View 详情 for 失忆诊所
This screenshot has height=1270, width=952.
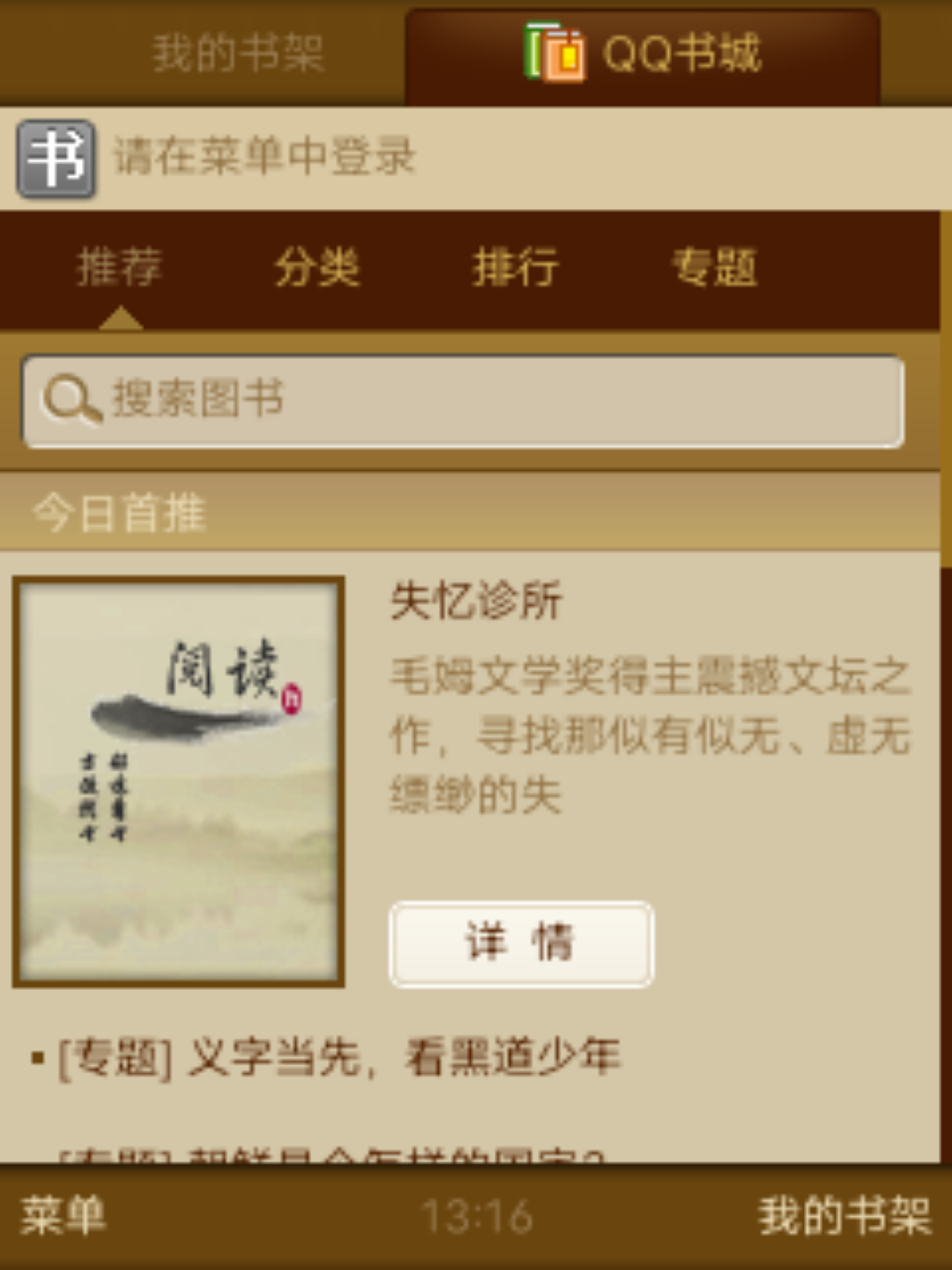[x=521, y=943]
